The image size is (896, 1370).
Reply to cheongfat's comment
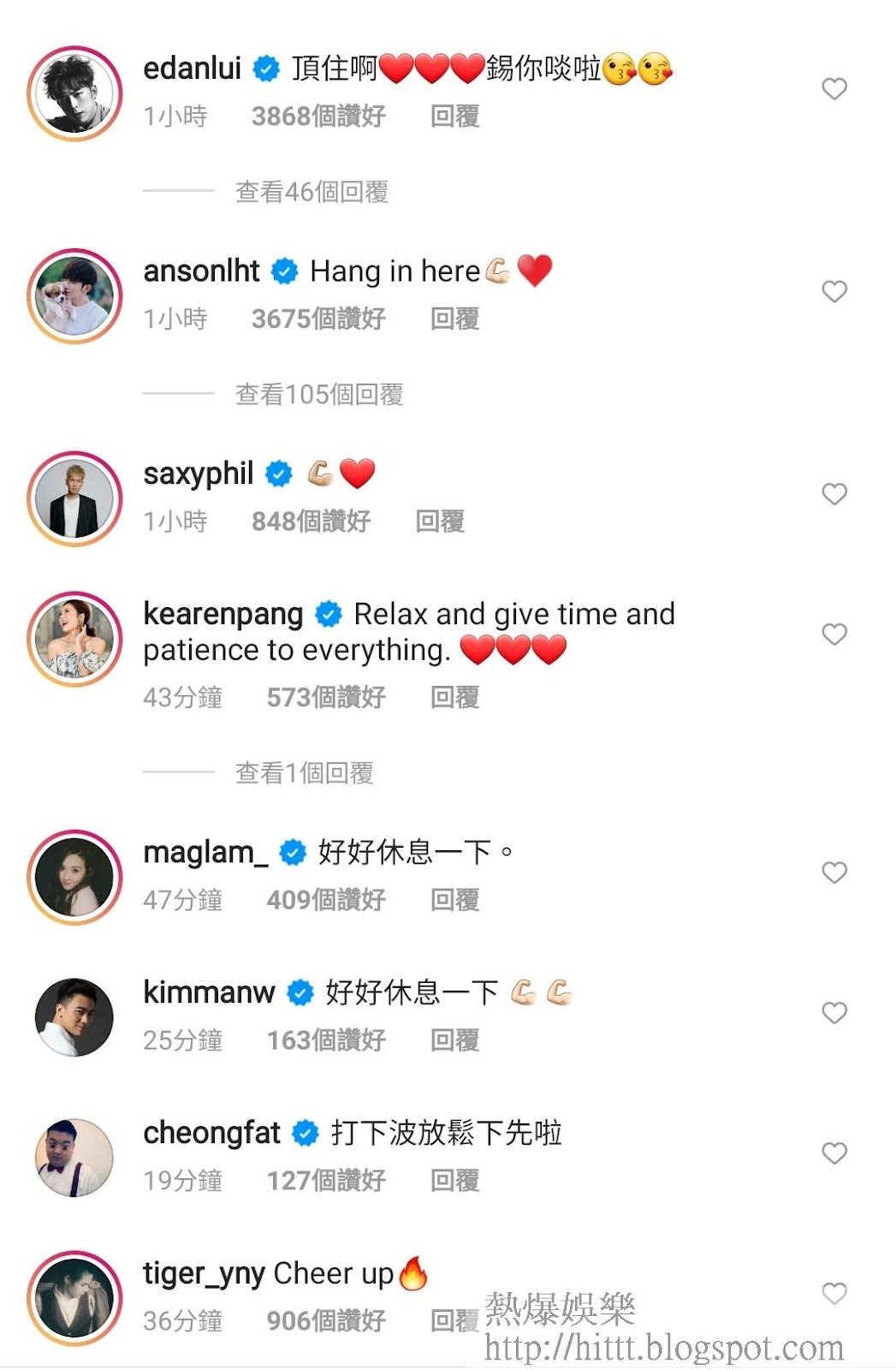[454, 1181]
